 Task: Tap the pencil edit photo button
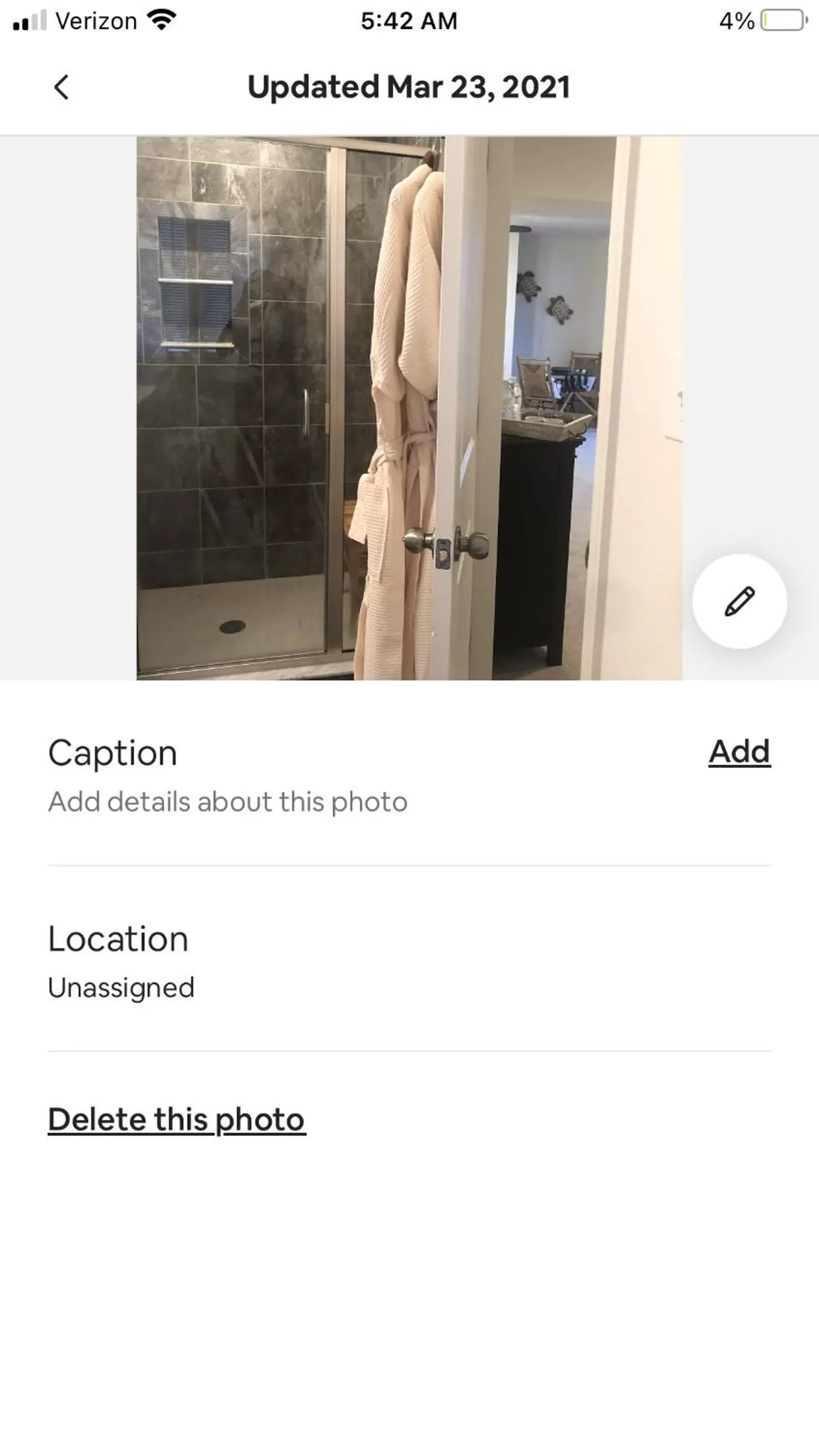pyautogui.click(x=739, y=601)
